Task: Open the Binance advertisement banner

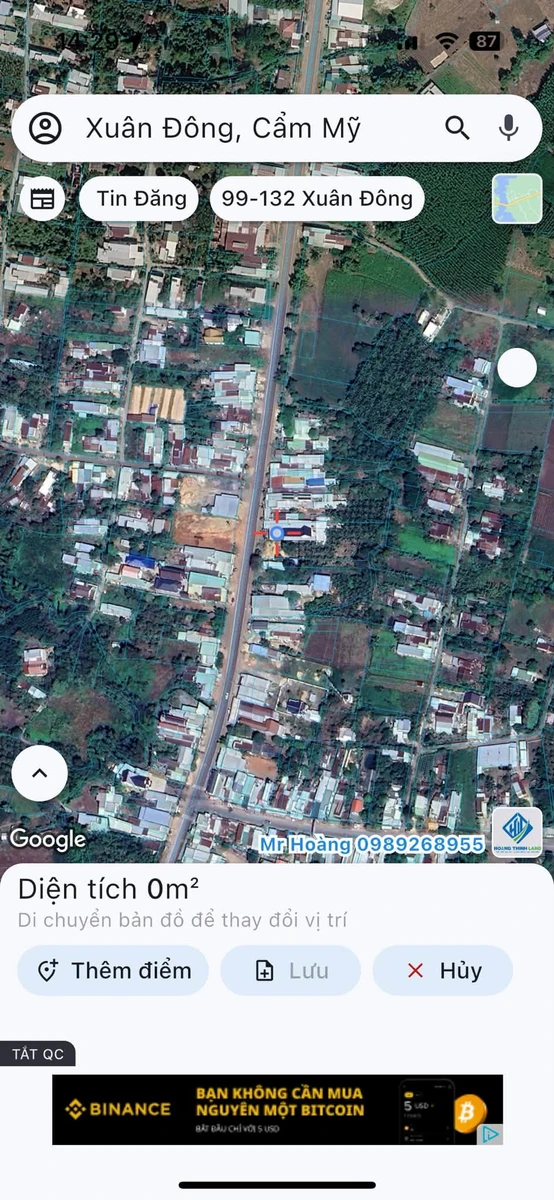Action: point(277,1109)
